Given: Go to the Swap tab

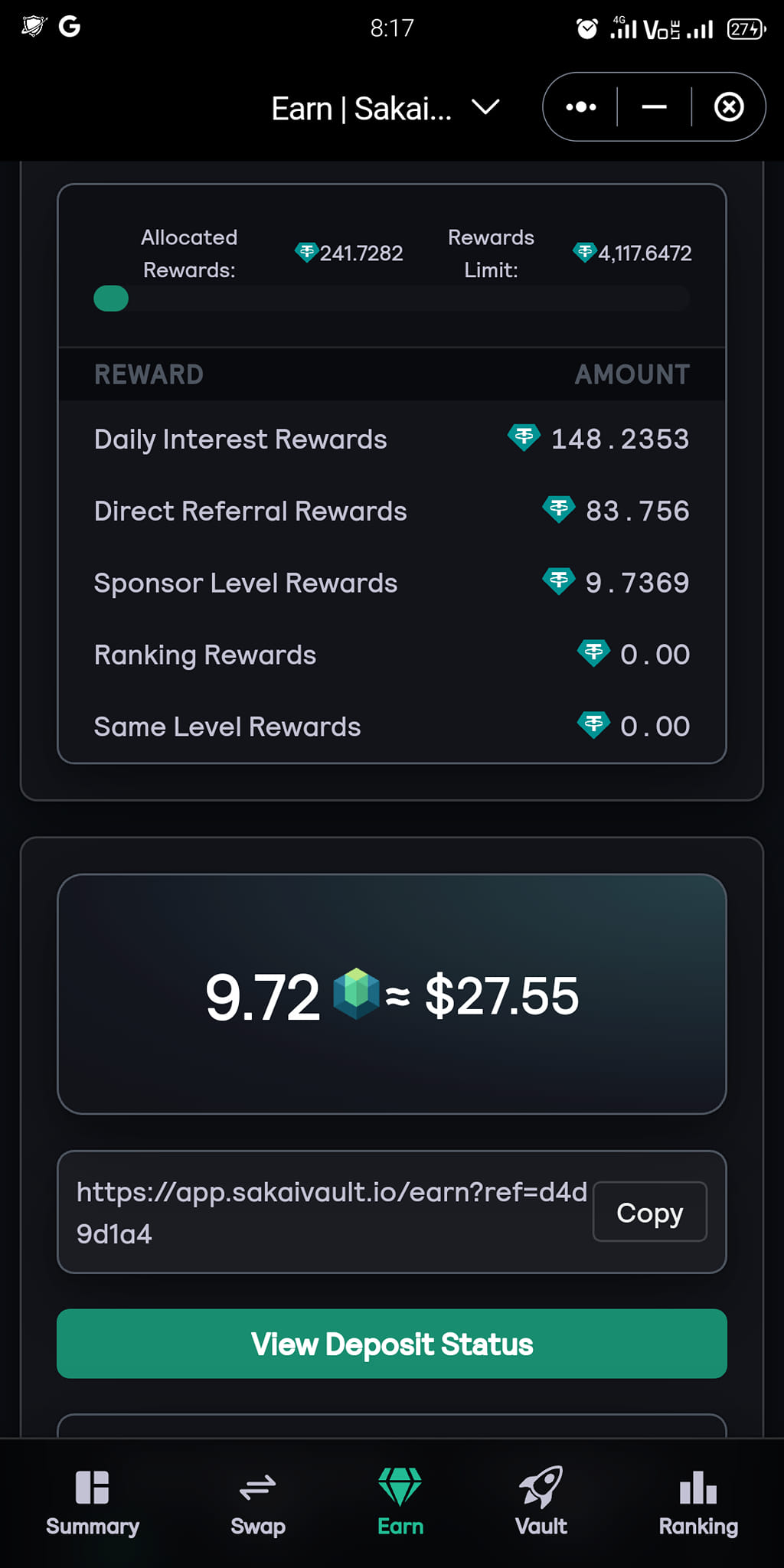Looking at the screenshot, I should pos(258,1503).
